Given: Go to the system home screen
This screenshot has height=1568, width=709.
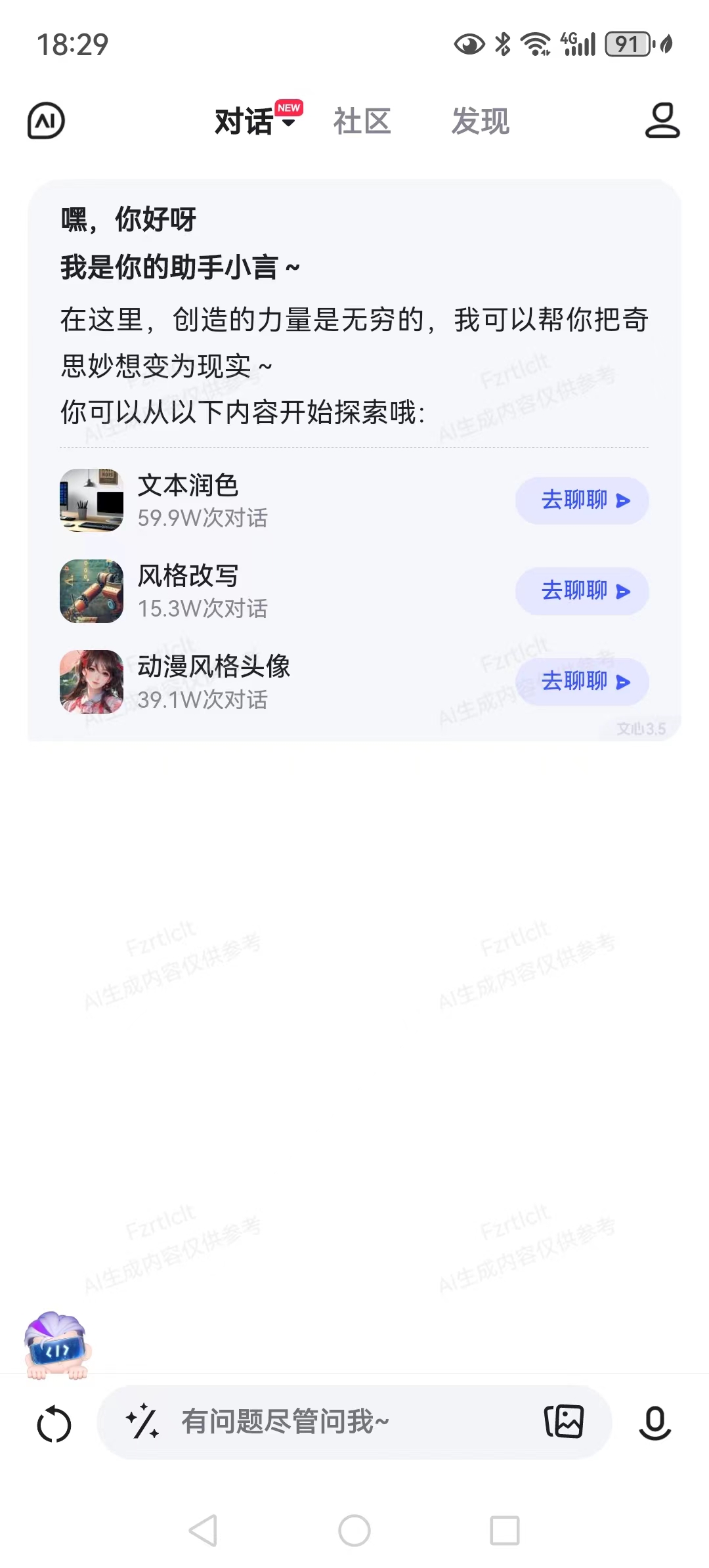Looking at the screenshot, I should (x=354, y=1531).
